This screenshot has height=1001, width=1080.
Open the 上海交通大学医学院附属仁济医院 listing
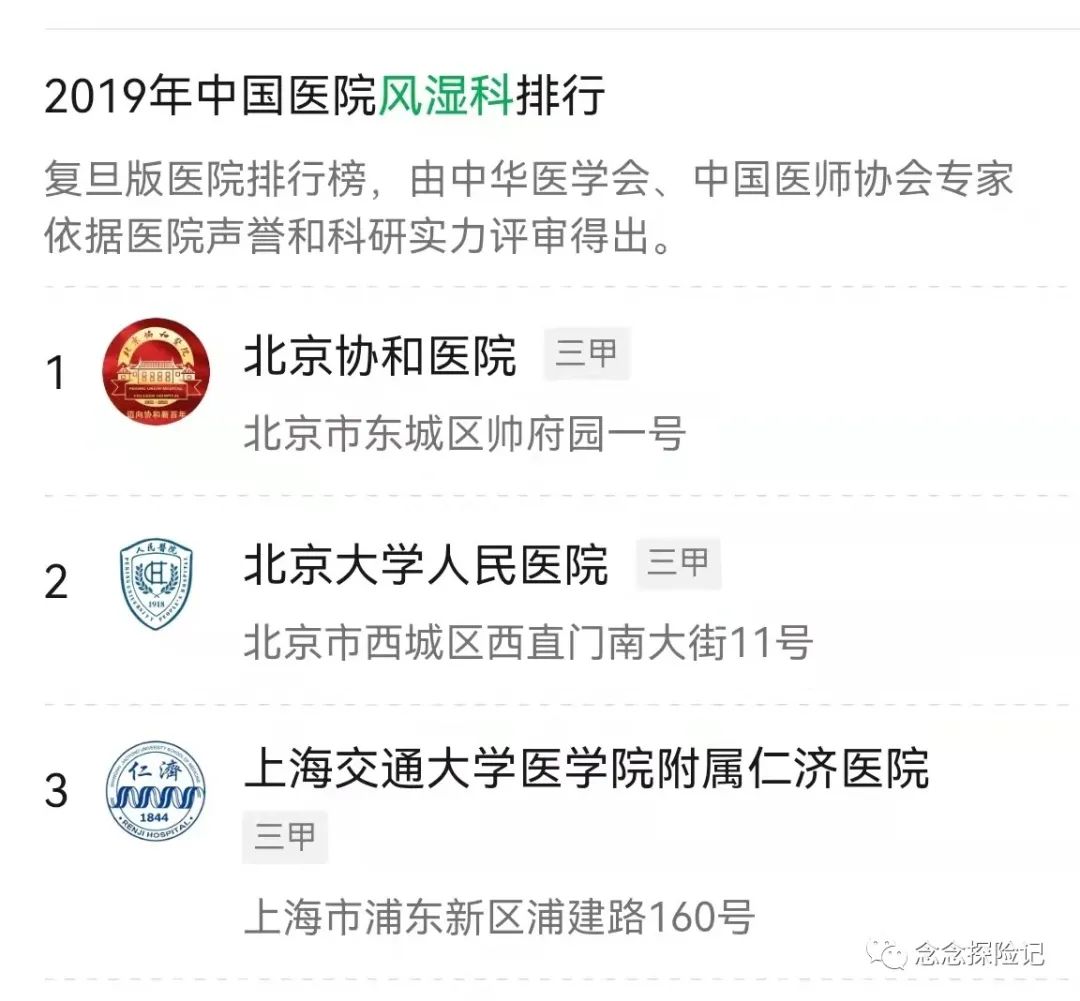(x=586, y=769)
